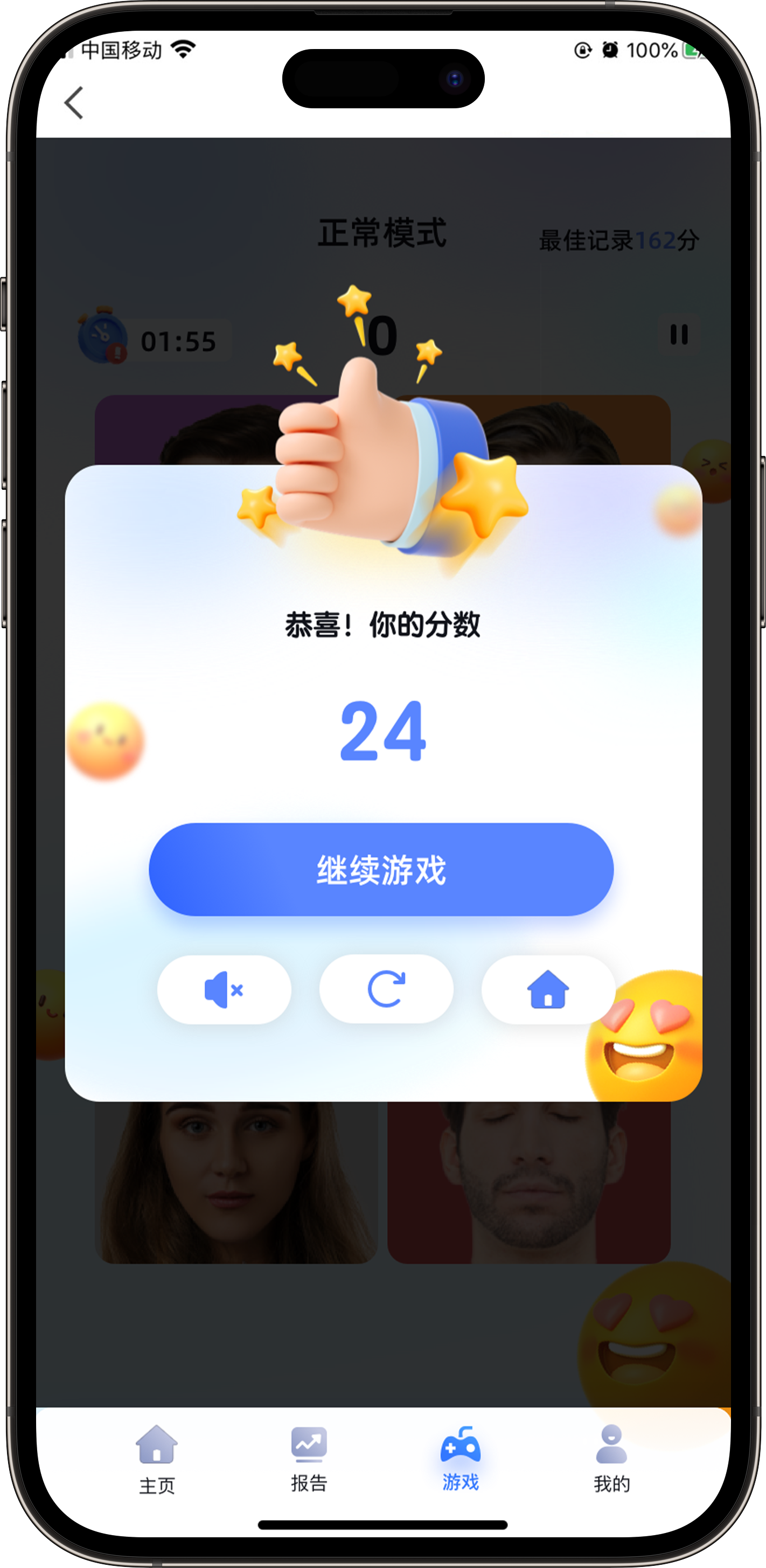The width and height of the screenshot is (766, 1568).
Task: Tap the 继续游戏 button
Action: pyautogui.click(x=381, y=869)
